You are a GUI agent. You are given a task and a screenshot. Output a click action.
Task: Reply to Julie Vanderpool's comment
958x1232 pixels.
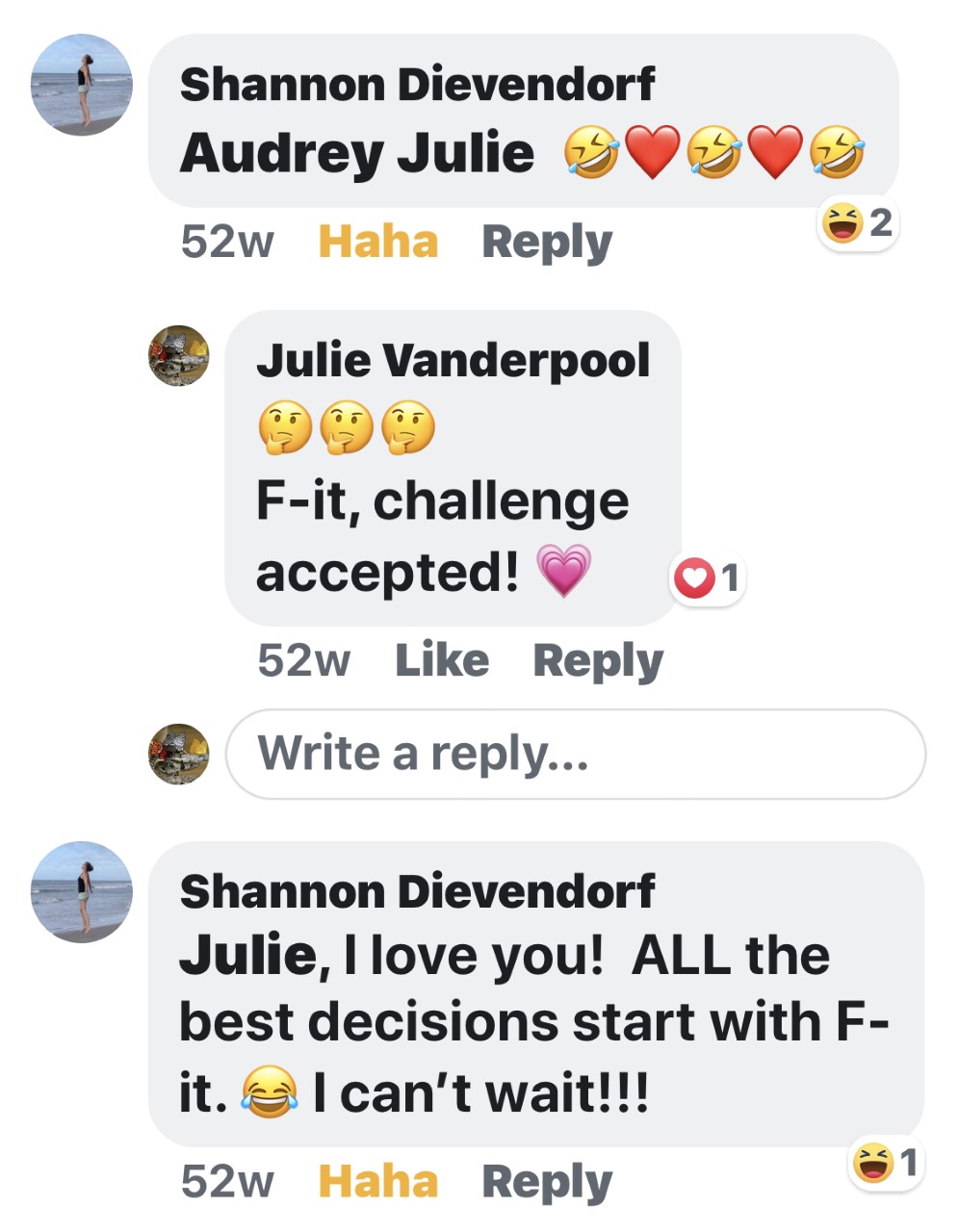(x=597, y=661)
